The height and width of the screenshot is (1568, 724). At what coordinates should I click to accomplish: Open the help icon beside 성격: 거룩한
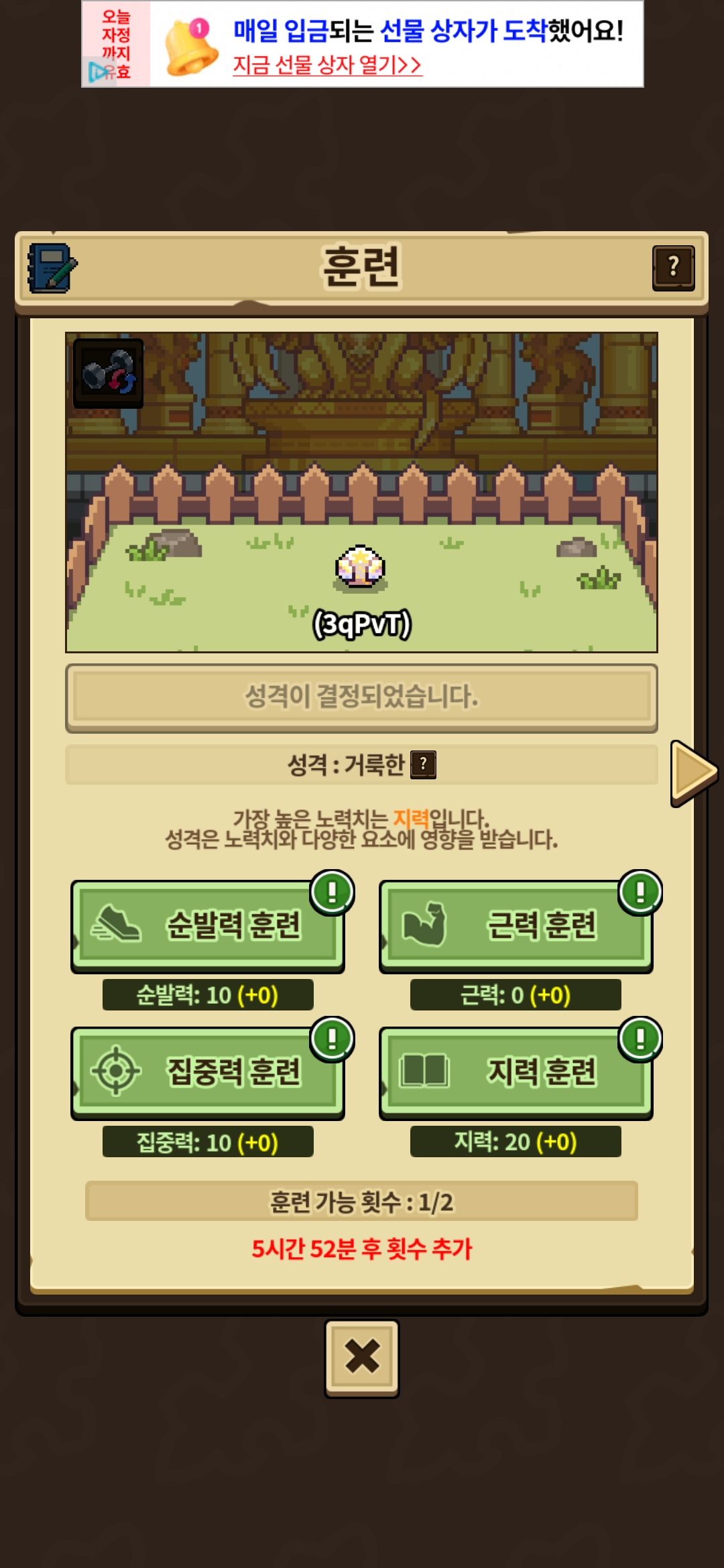423,765
